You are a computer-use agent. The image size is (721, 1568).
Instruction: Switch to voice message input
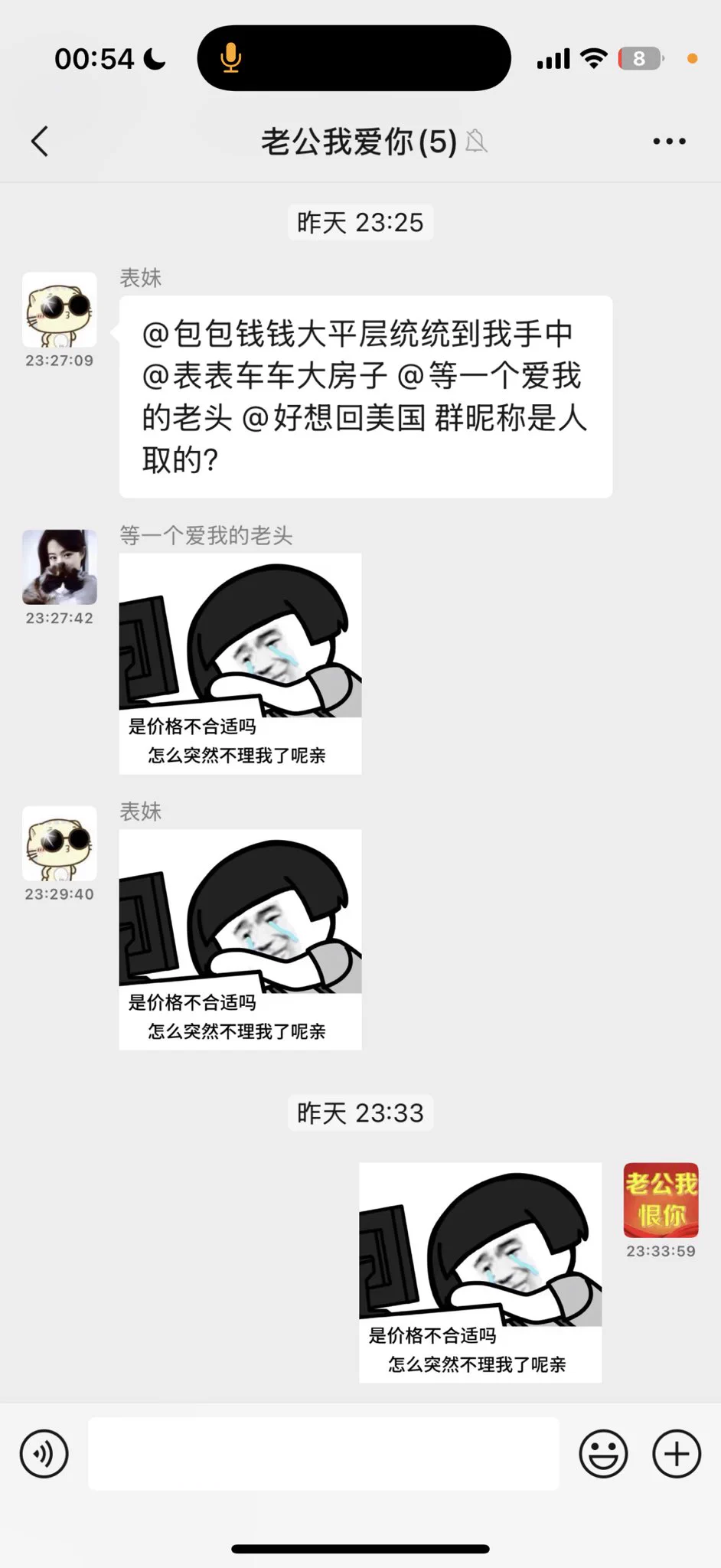44,1453
